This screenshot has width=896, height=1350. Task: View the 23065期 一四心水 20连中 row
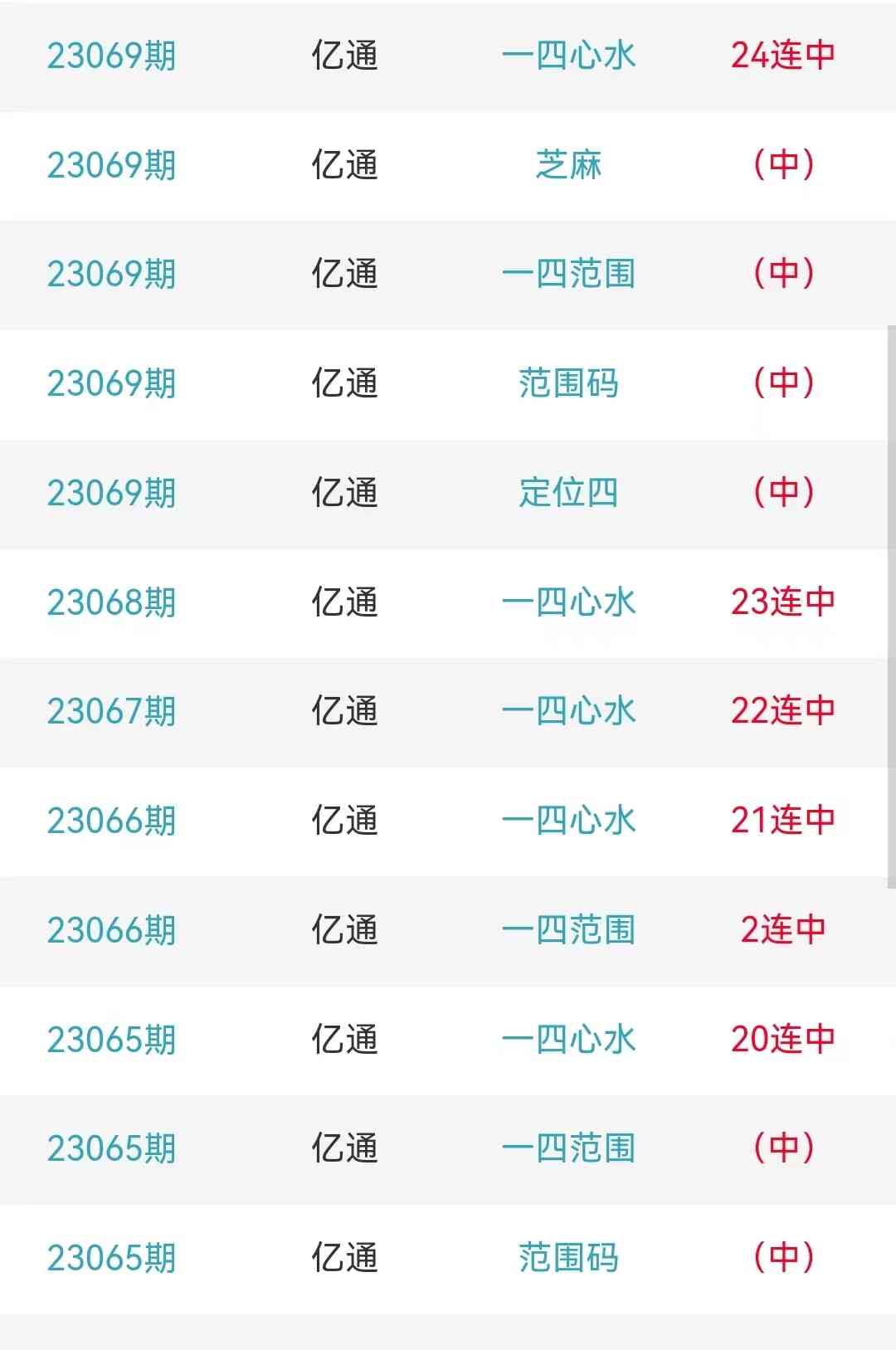point(568,1040)
